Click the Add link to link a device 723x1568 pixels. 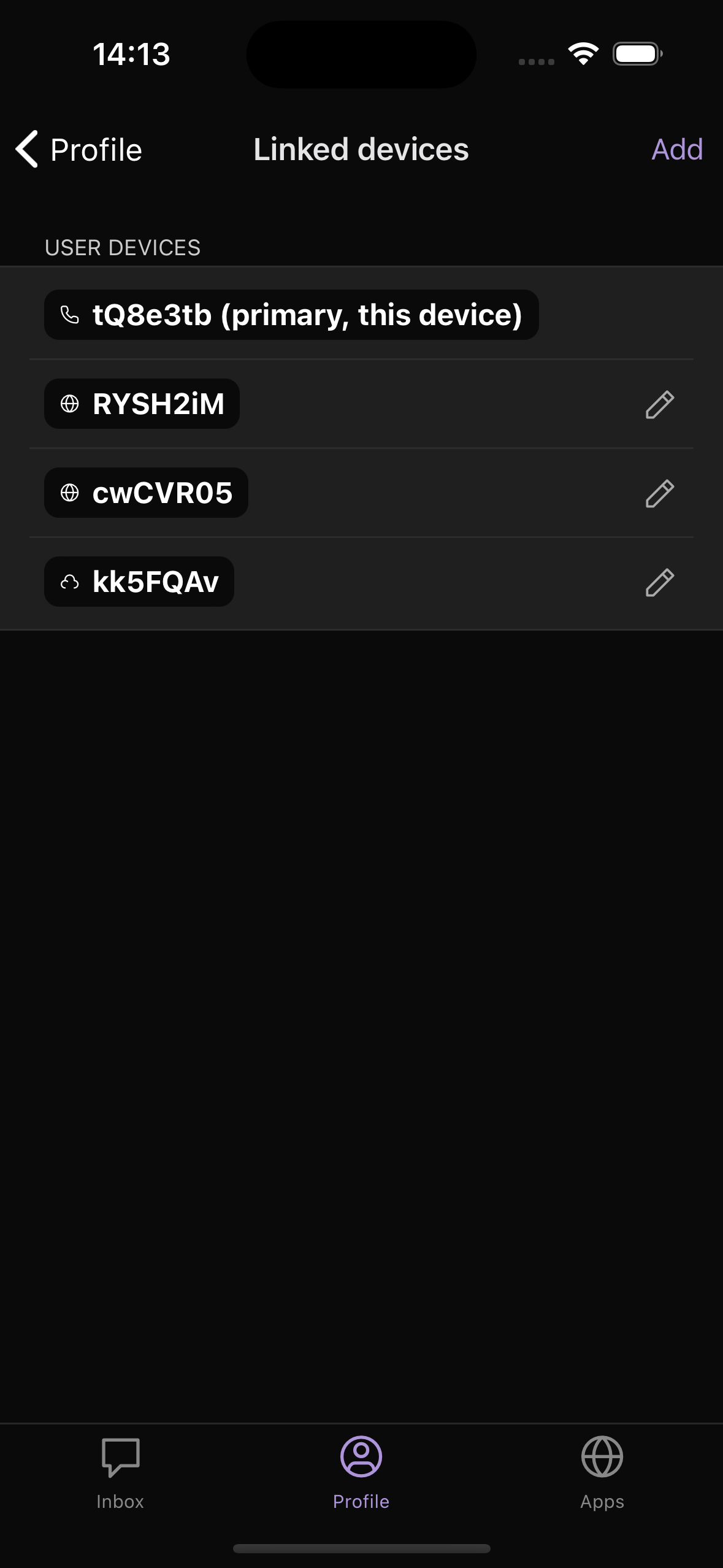[677, 149]
